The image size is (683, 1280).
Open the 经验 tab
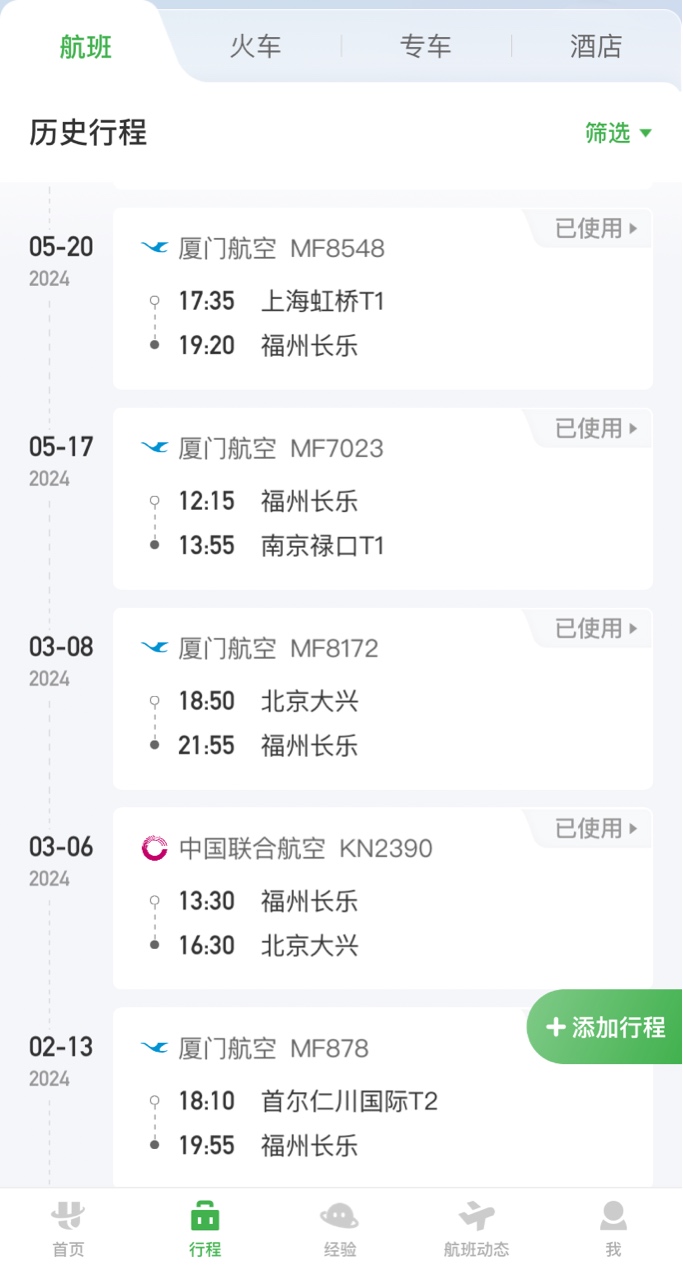(x=340, y=1229)
